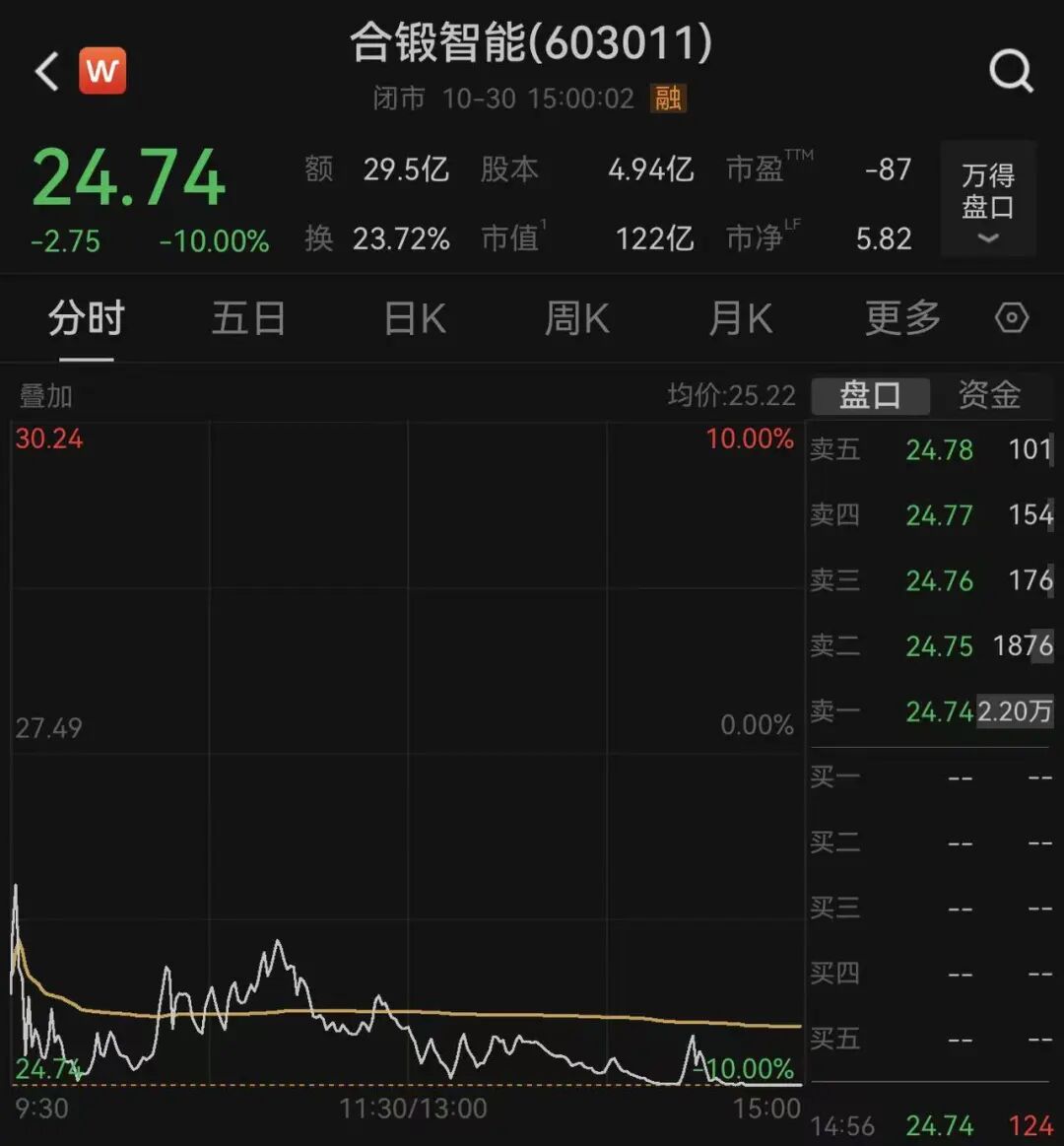Screen dimensions: 1064x1146
Task: View the 月K chart tab
Action: (740, 319)
